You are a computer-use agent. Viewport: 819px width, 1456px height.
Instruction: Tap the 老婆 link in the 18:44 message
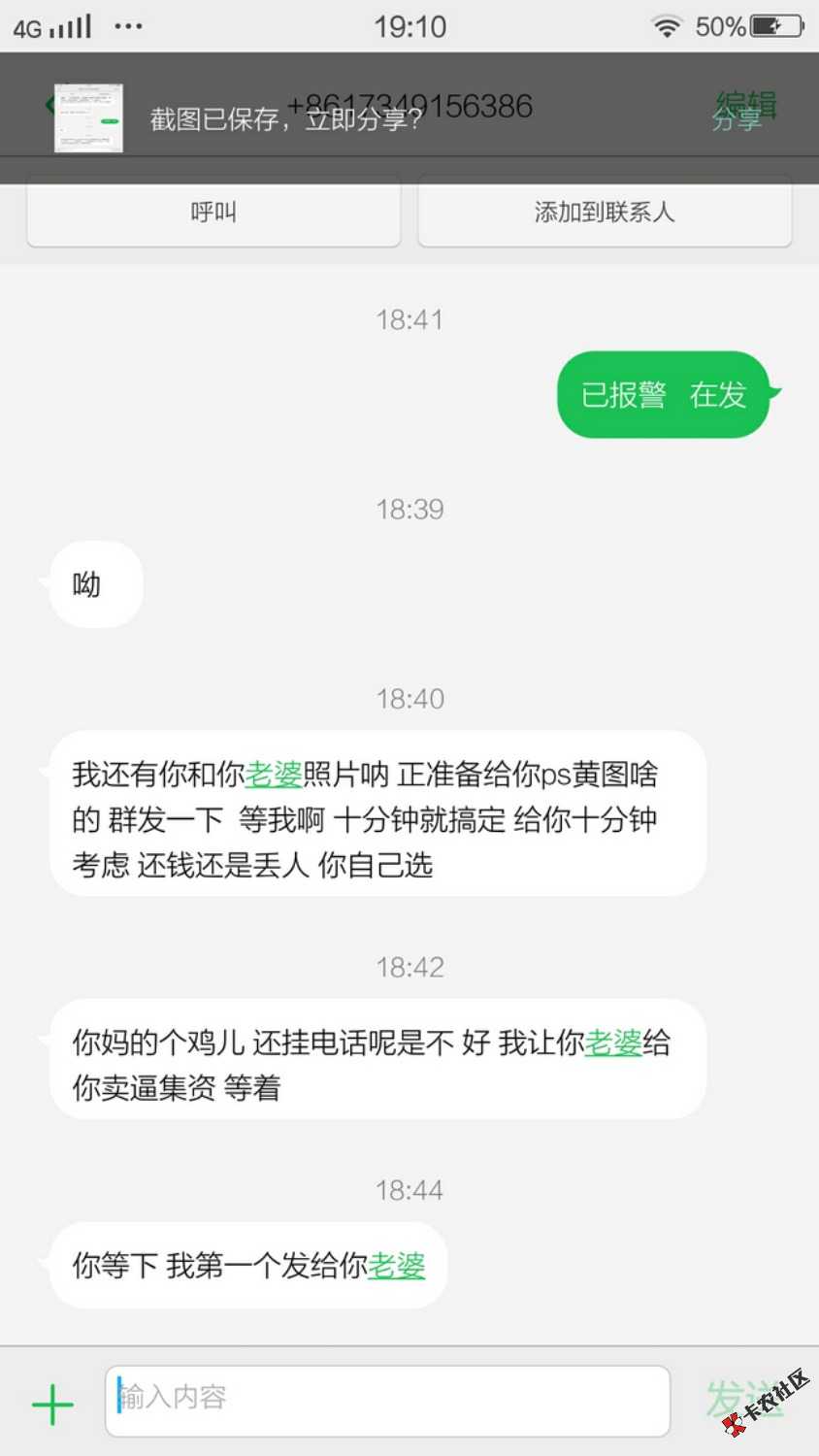click(x=397, y=1266)
